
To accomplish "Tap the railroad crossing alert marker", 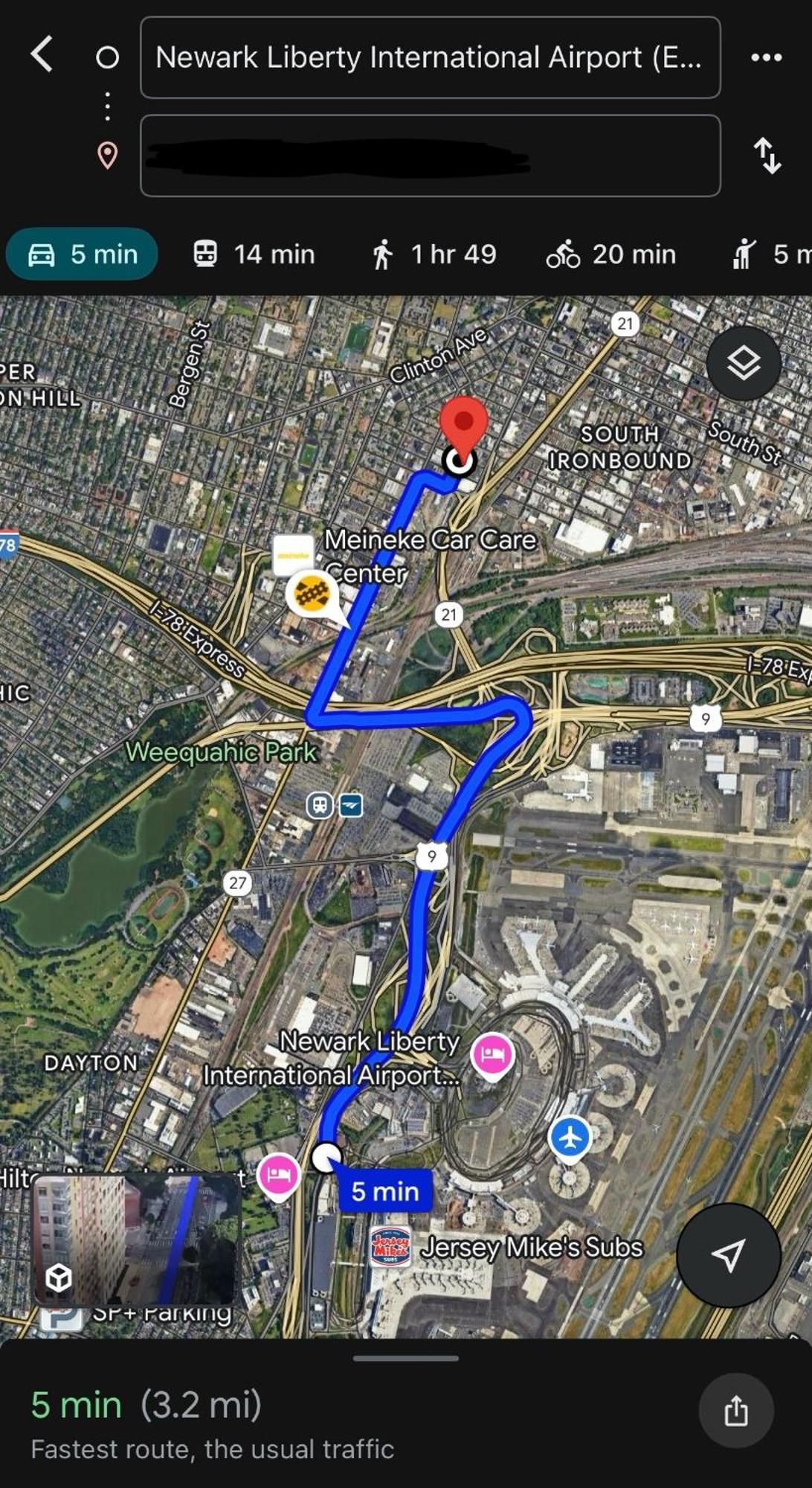I will click(x=312, y=594).
